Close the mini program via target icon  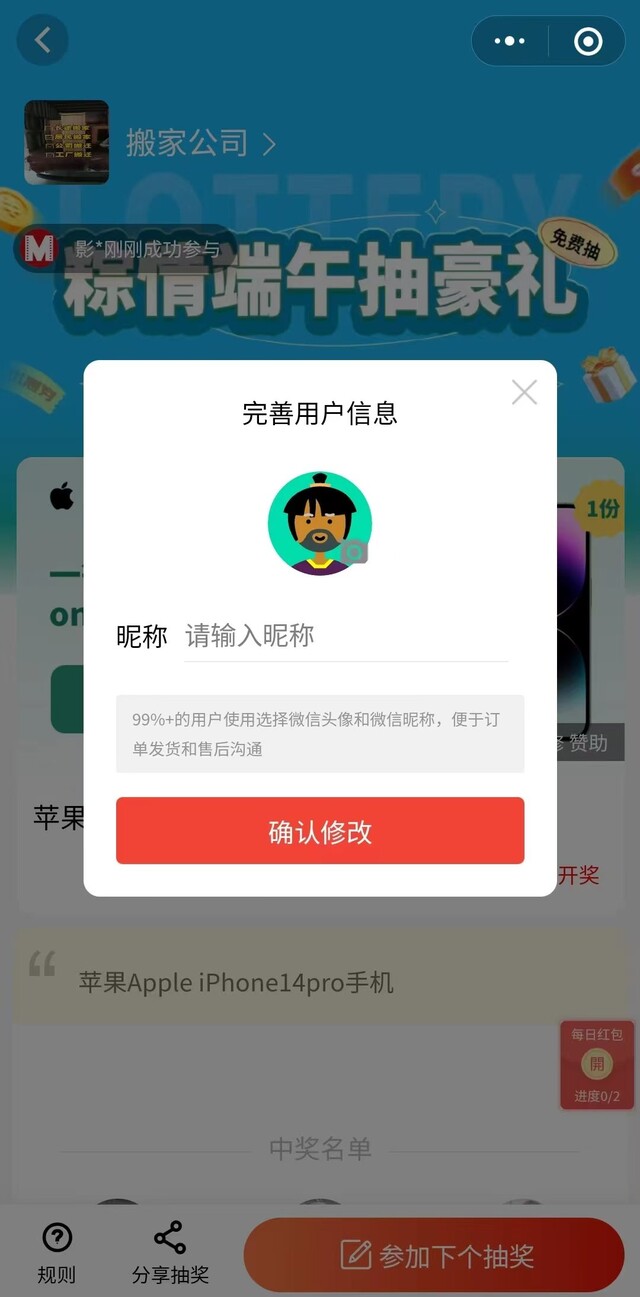click(588, 41)
